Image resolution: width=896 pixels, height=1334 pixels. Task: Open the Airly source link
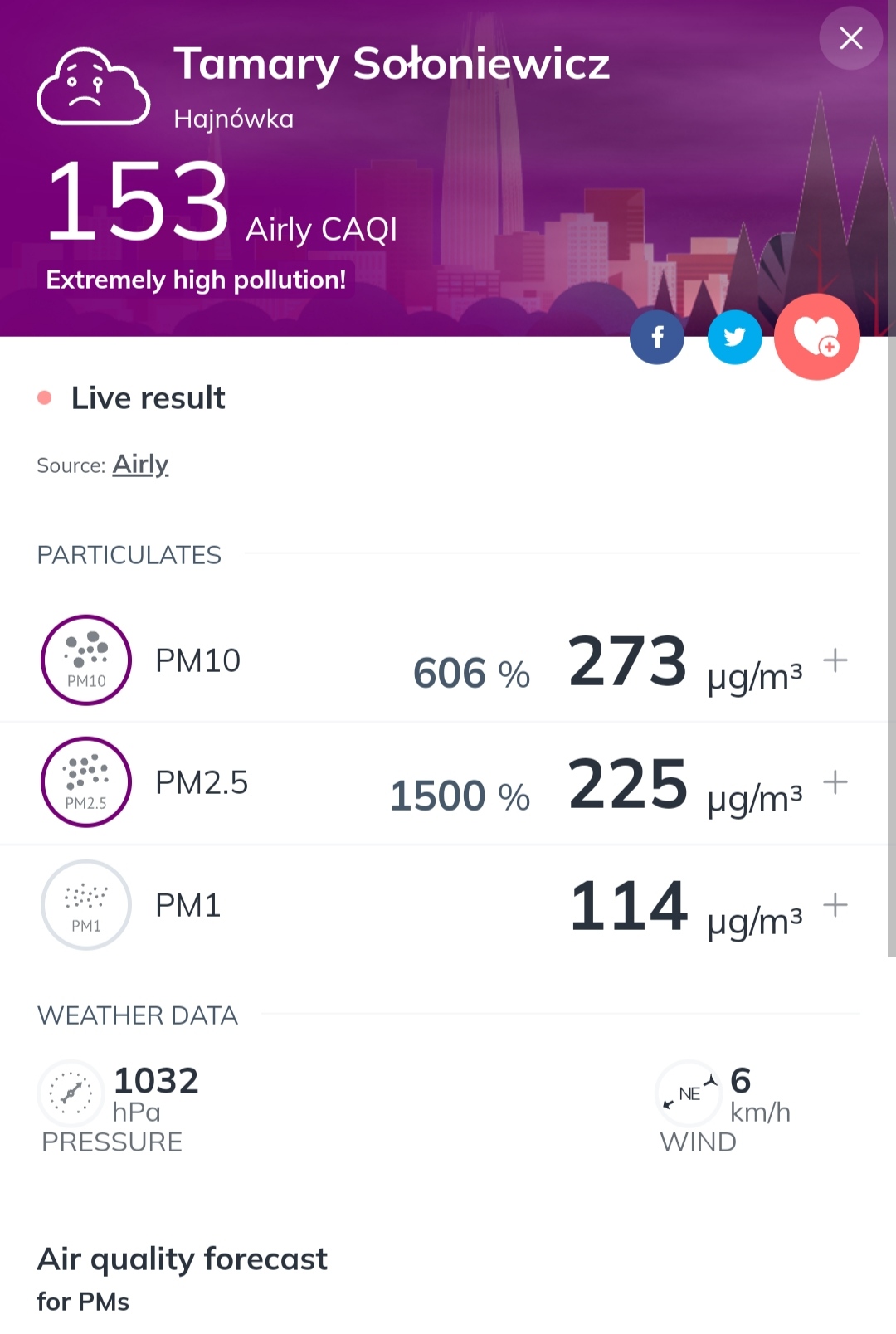tap(140, 465)
